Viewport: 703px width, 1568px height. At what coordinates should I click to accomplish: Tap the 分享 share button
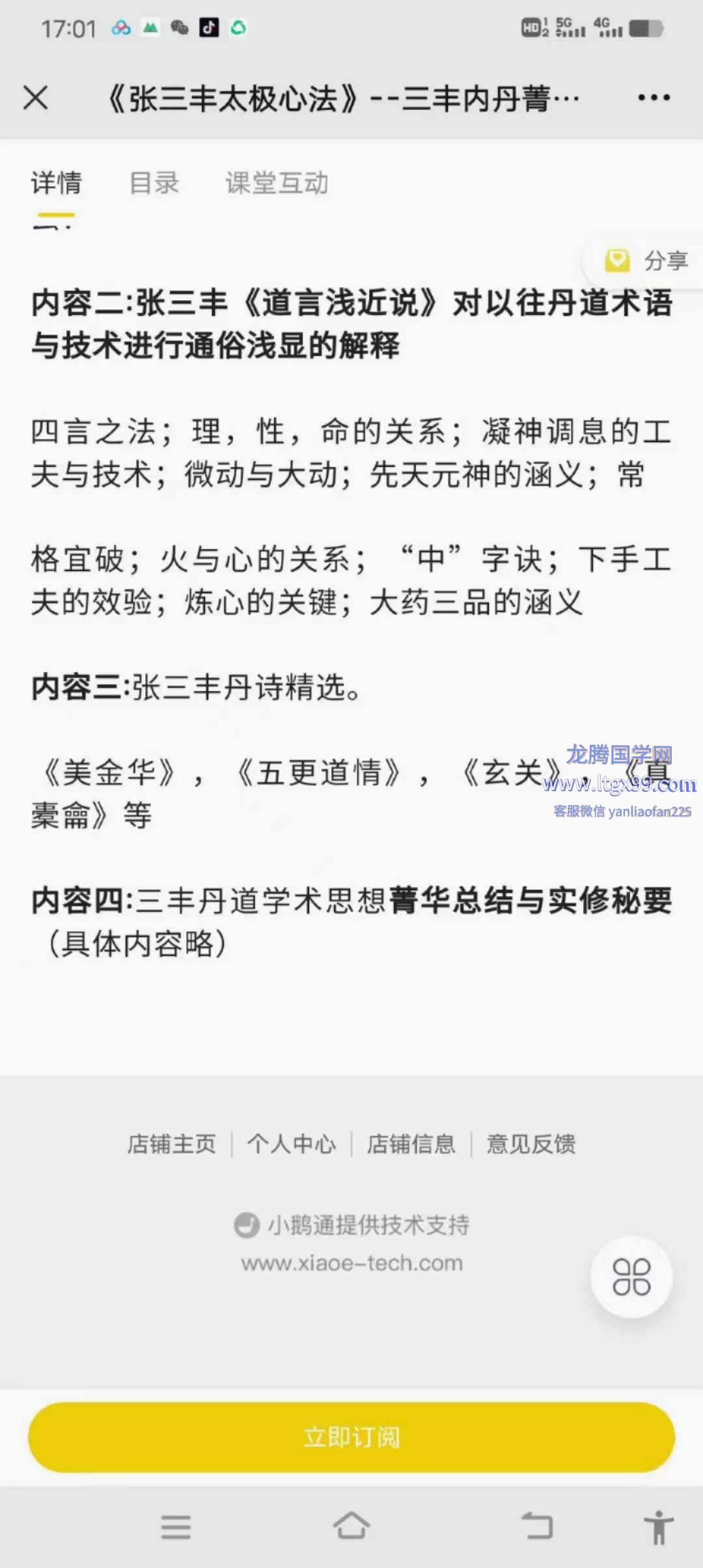[x=644, y=261]
